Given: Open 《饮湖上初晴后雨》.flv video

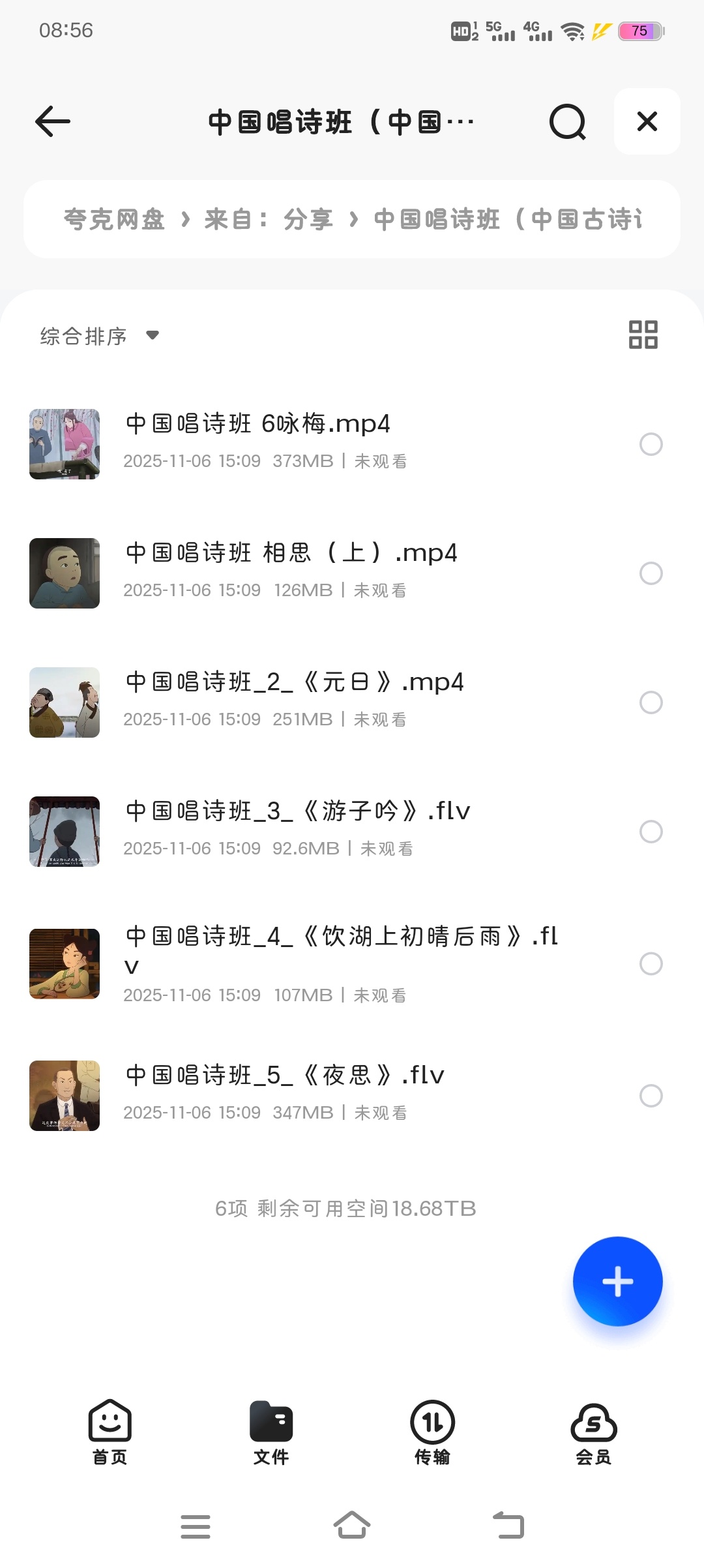Looking at the screenshot, I should click(x=341, y=937).
